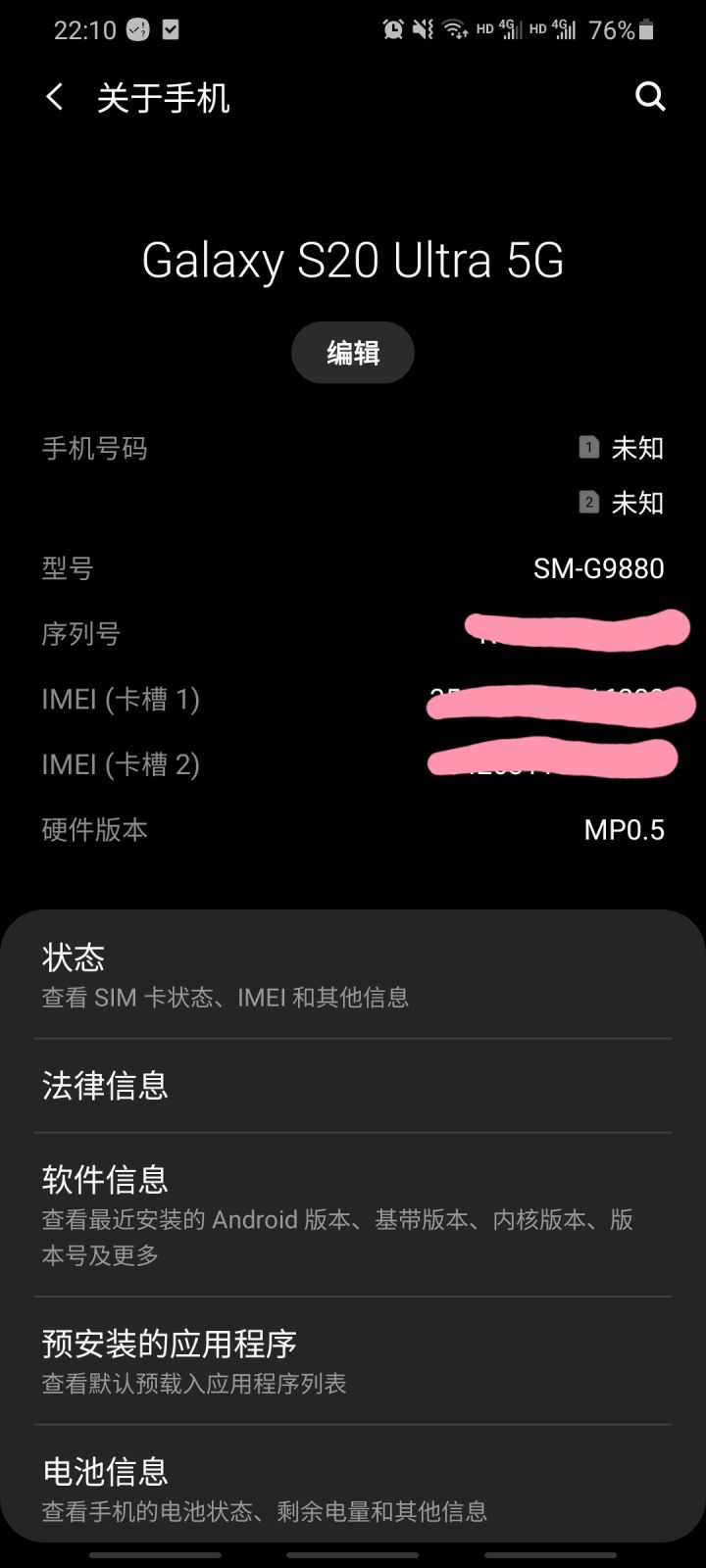Open the search icon
706x1568 pixels.
pos(650,97)
